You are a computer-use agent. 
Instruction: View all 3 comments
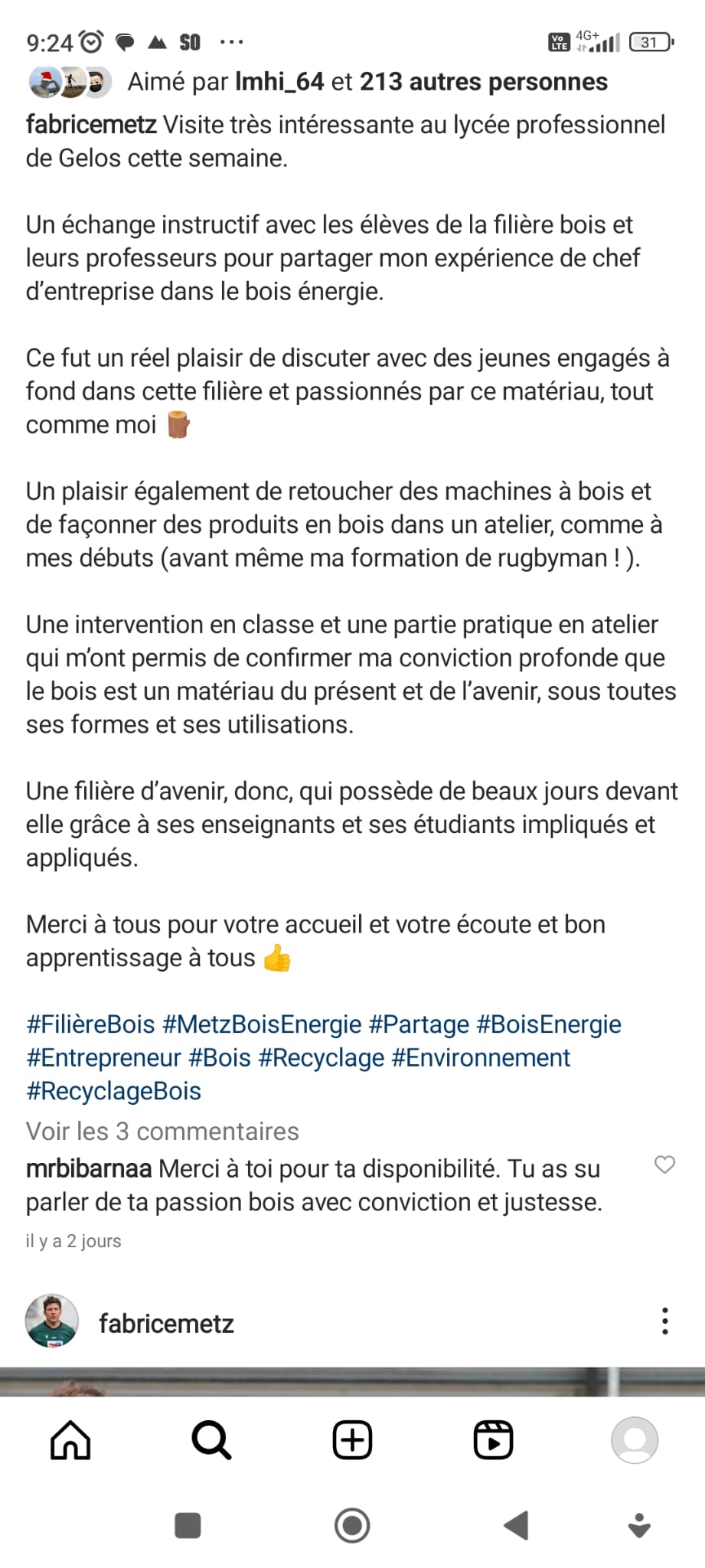162,1132
